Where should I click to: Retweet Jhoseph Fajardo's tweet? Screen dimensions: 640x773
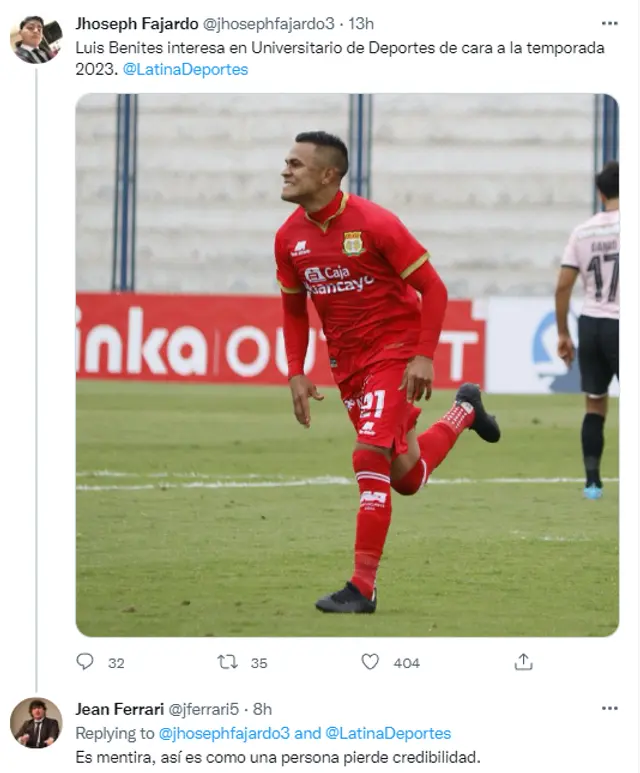[x=228, y=662]
